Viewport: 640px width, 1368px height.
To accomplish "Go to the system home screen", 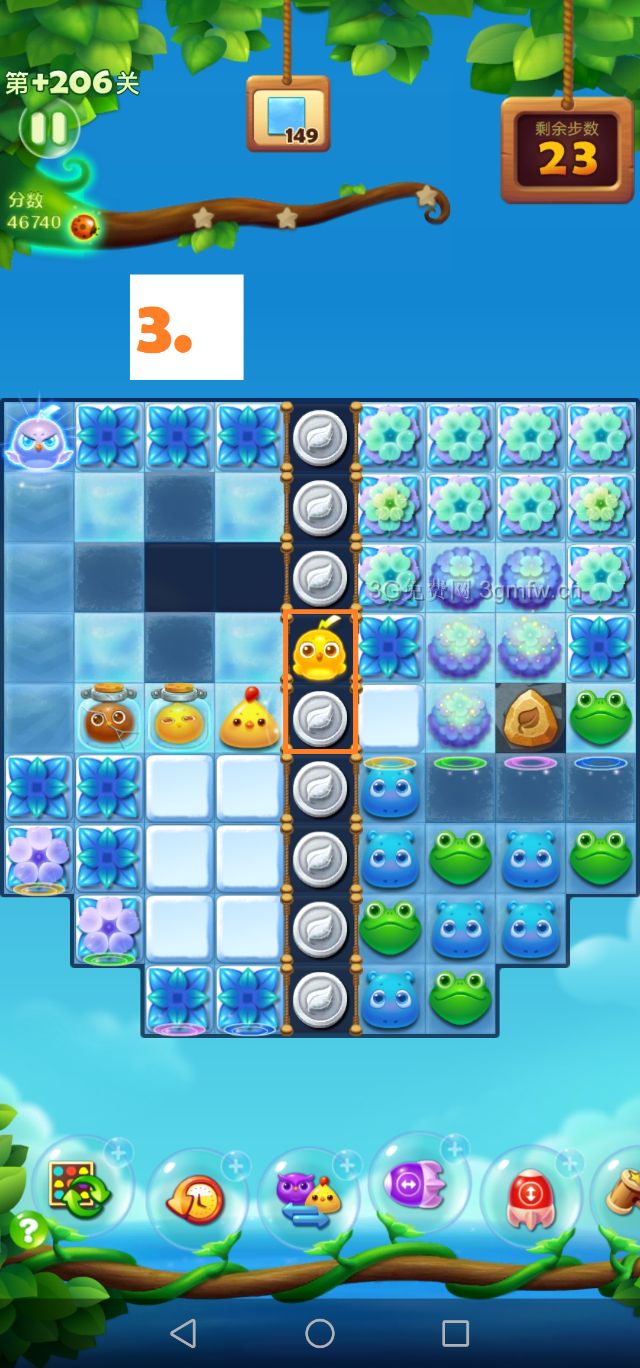I will [320, 1332].
